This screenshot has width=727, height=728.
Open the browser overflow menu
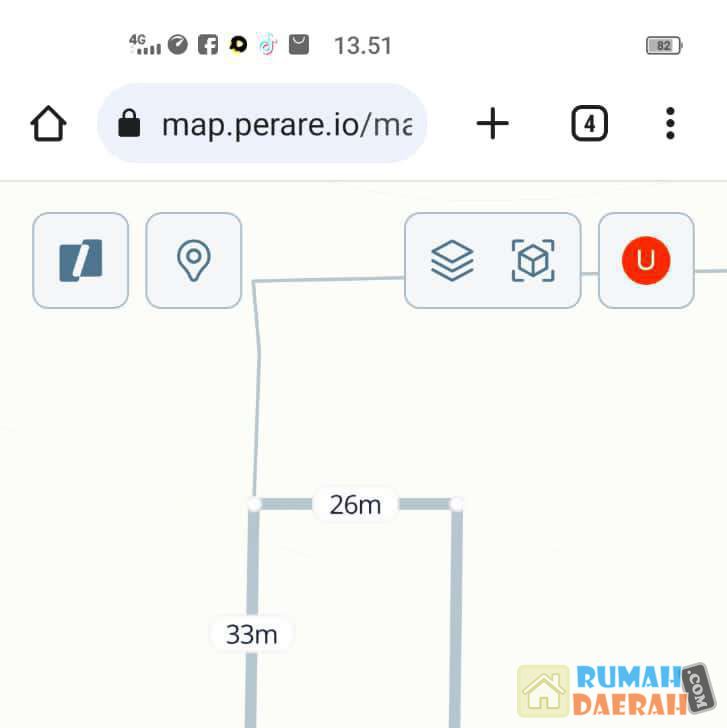670,124
